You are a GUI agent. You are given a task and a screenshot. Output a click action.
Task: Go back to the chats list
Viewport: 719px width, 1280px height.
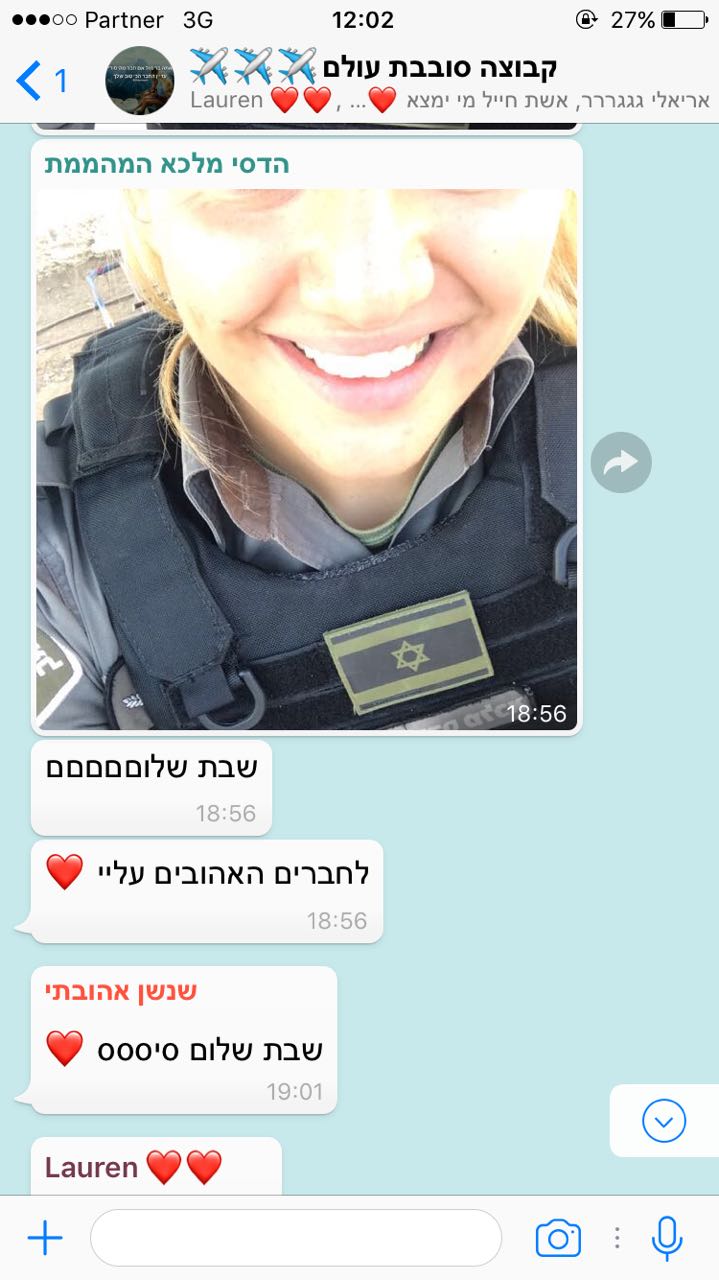click(x=40, y=80)
